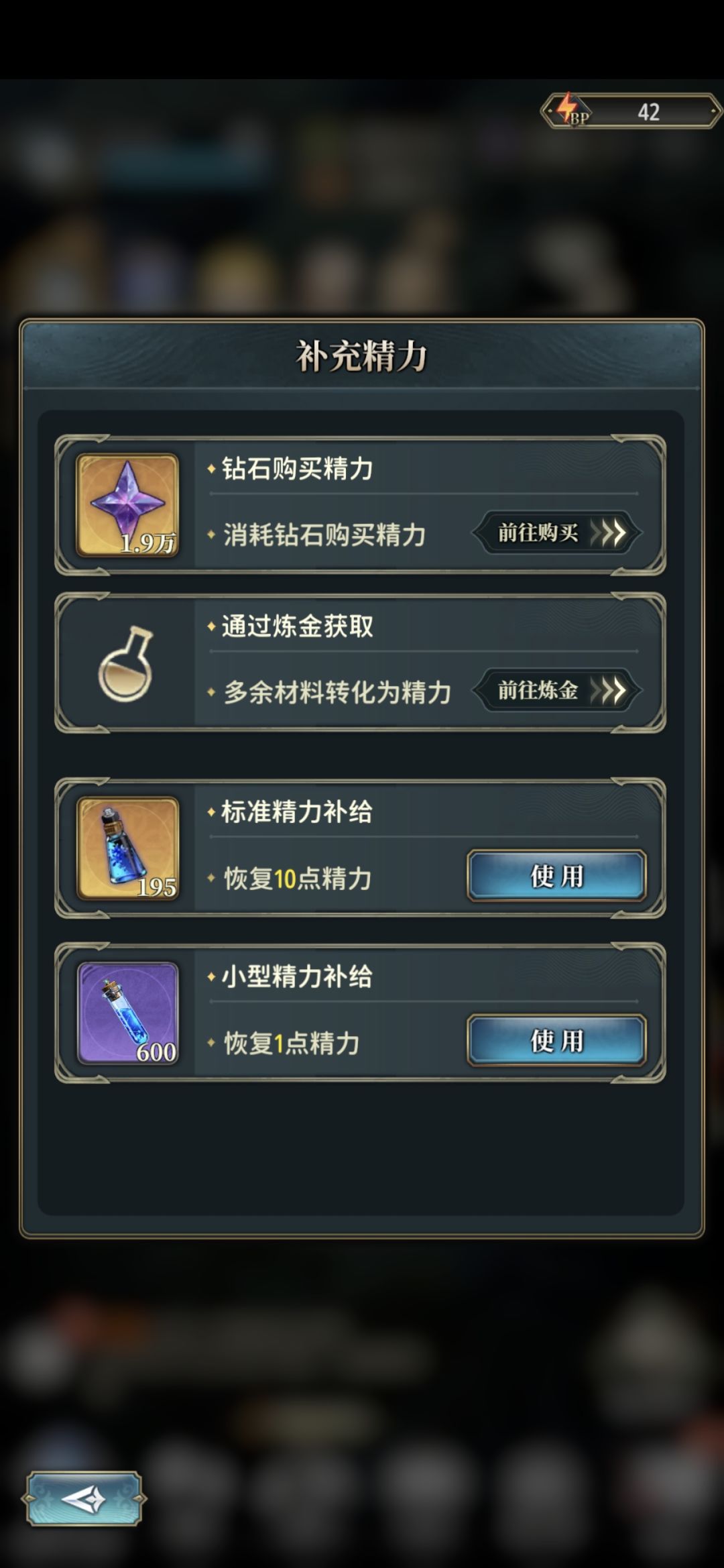Click the diamond bullet beside 小型精力补给
The height and width of the screenshot is (1568, 724).
213,977
